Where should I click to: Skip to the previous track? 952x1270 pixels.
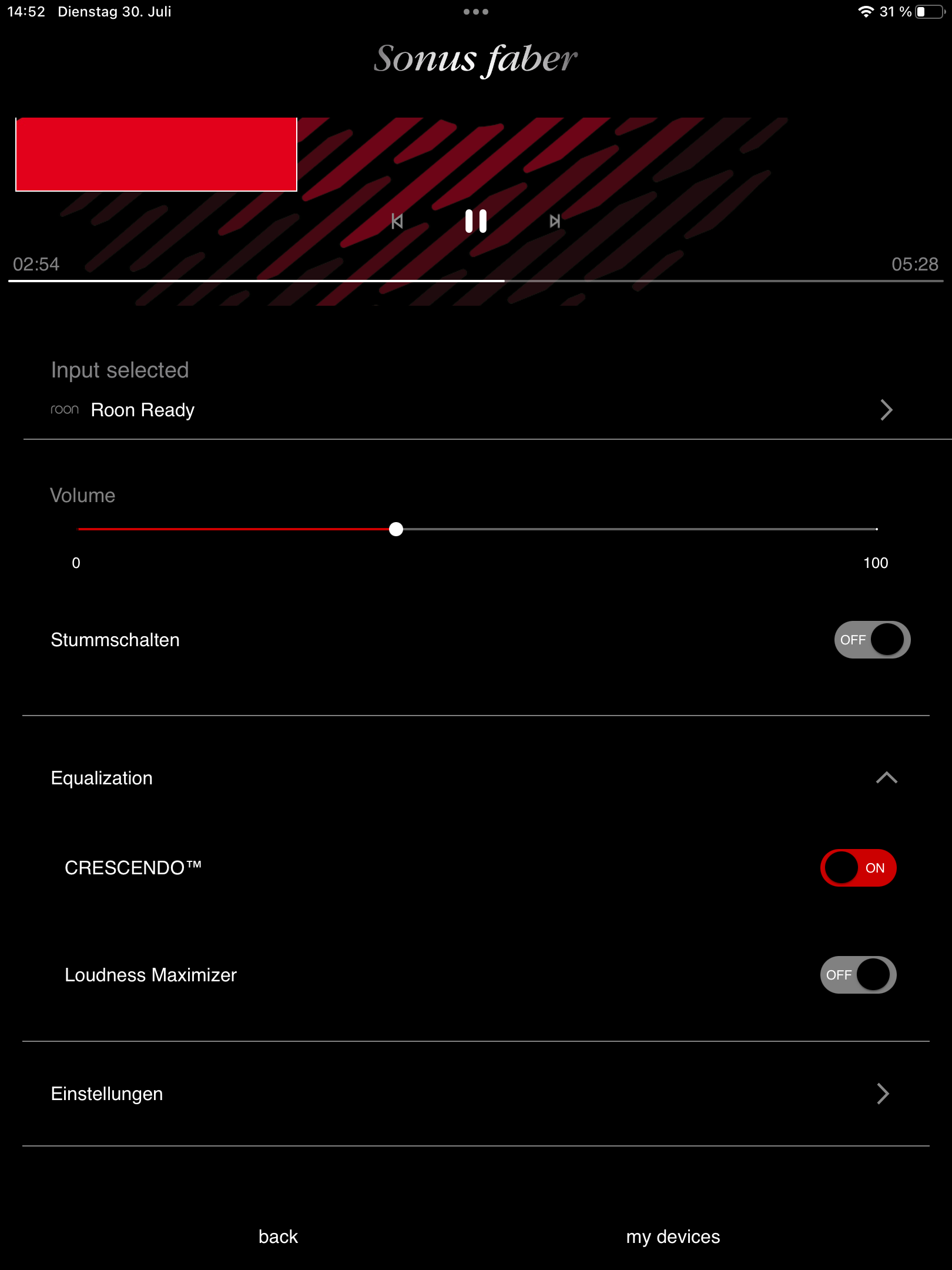pos(397,221)
